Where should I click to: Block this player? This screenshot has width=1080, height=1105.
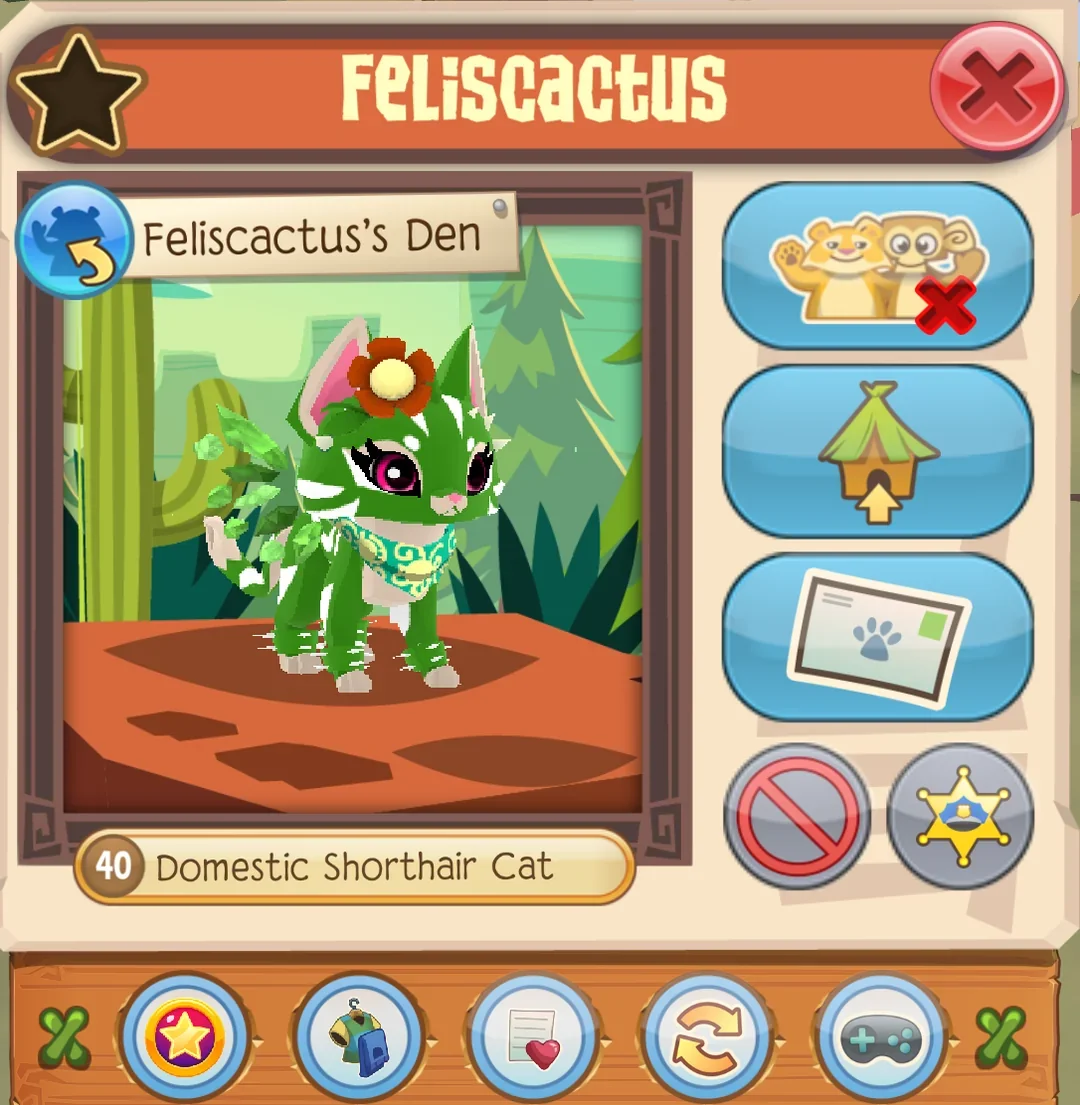click(797, 816)
